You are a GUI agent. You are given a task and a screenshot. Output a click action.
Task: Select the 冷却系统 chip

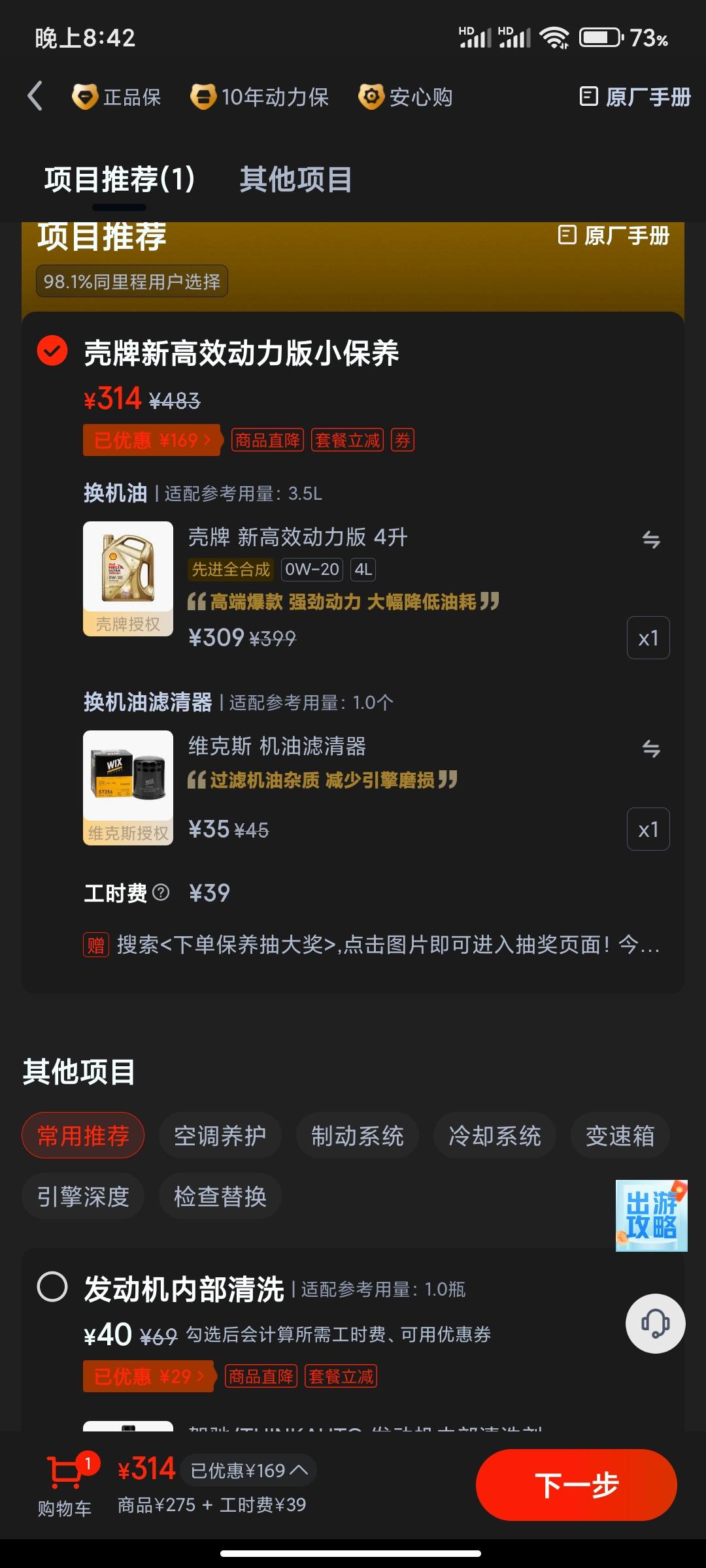(x=494, y=1136)
